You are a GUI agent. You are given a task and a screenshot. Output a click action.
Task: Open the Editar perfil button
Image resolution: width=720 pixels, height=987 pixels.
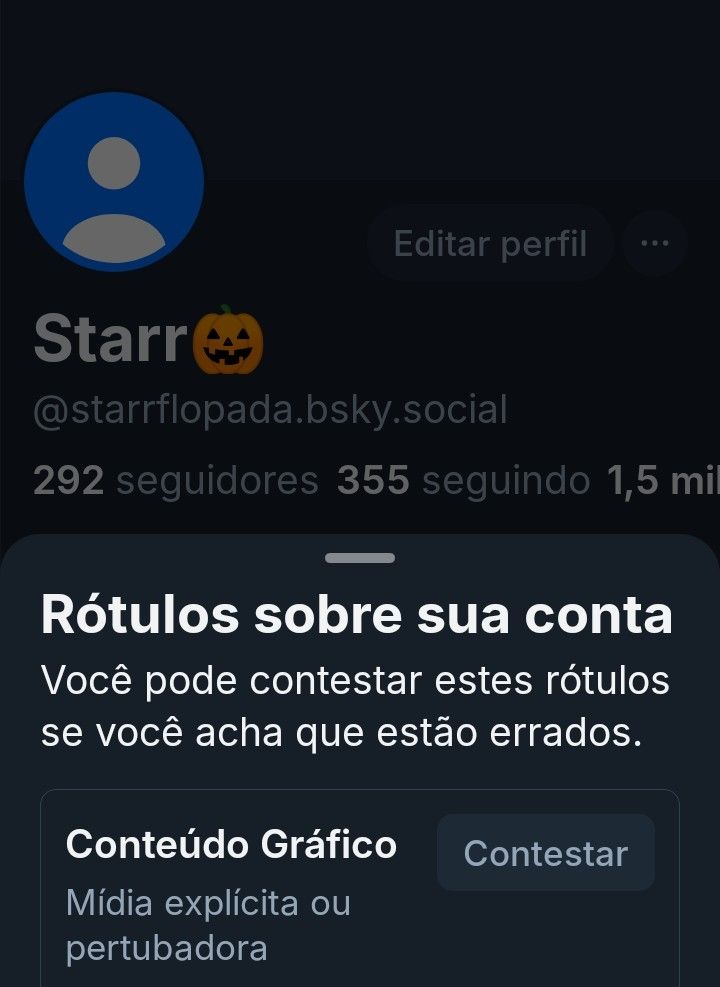pos(489,243)
